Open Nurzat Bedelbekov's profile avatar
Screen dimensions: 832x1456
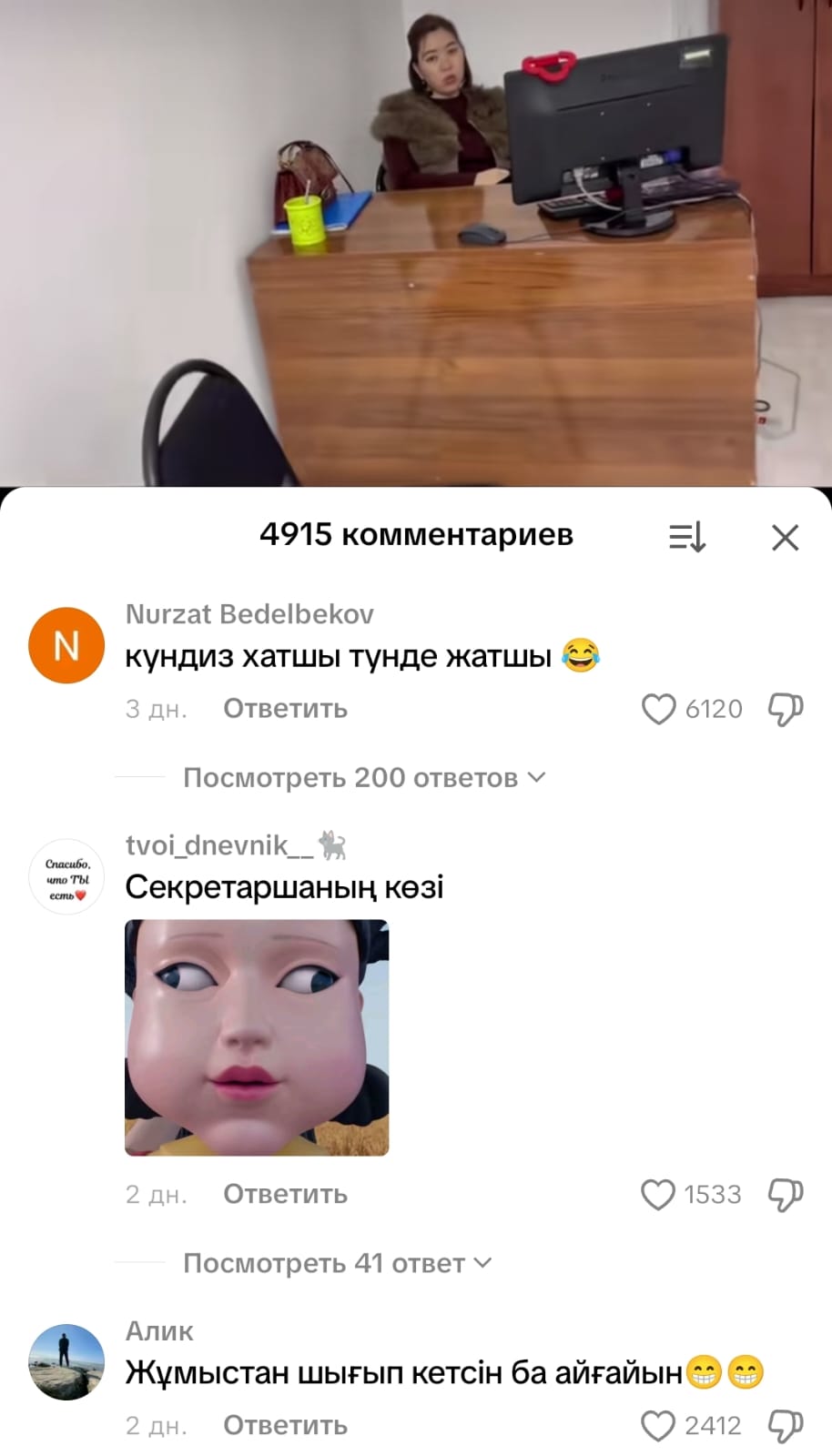pos(66,645)
